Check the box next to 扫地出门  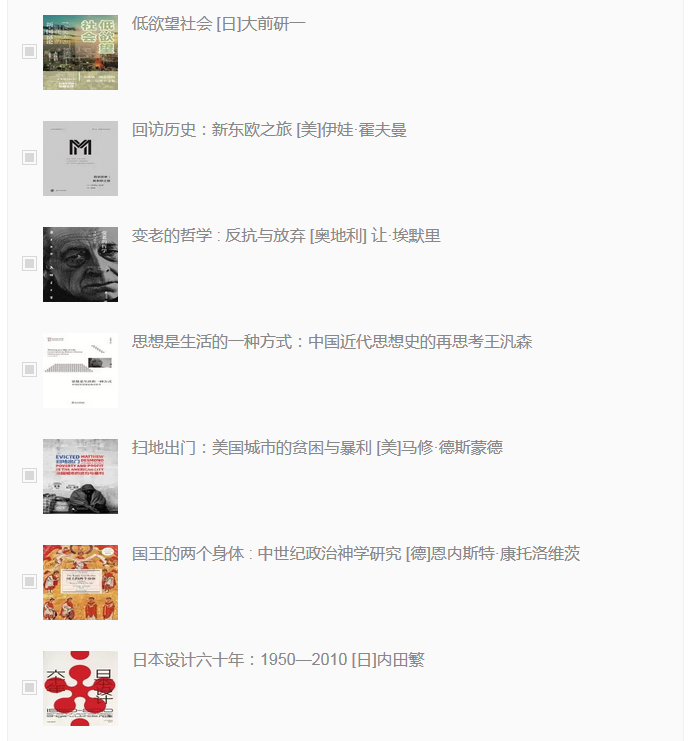[29, 475]
